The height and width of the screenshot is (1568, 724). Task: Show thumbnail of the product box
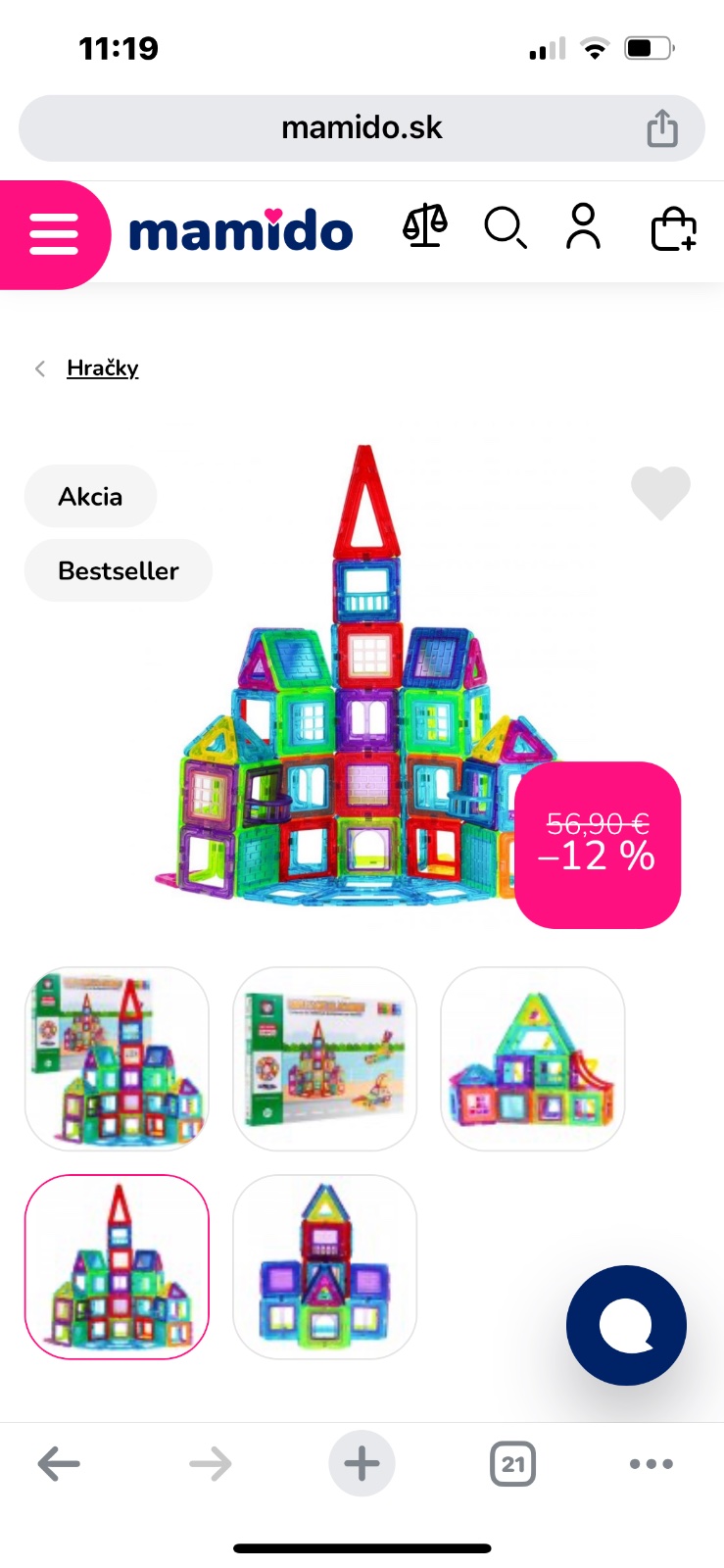coord(324,1059)
